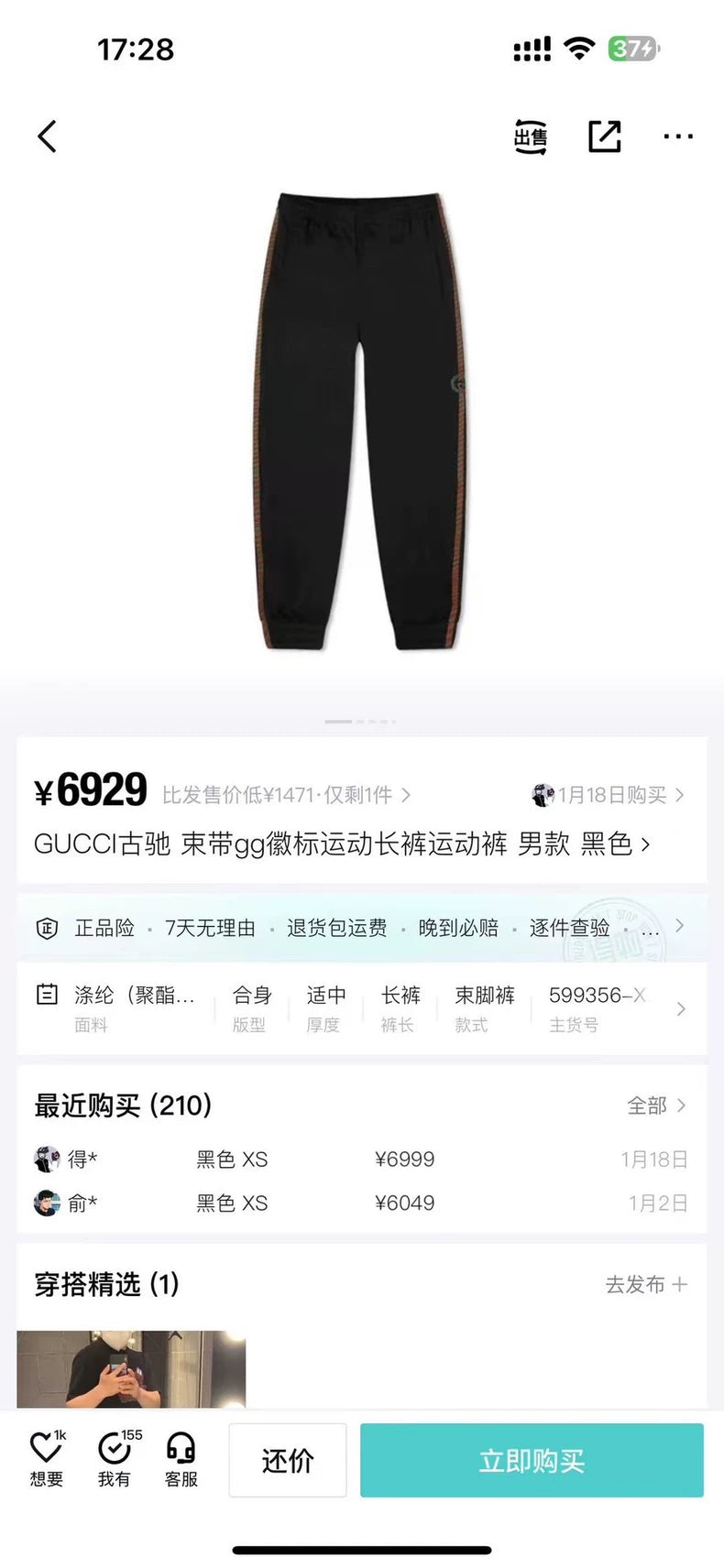Tap the share icon at top
This screenshot has width=724, height=1568.
pyautogui.click(x=604, y=136)
